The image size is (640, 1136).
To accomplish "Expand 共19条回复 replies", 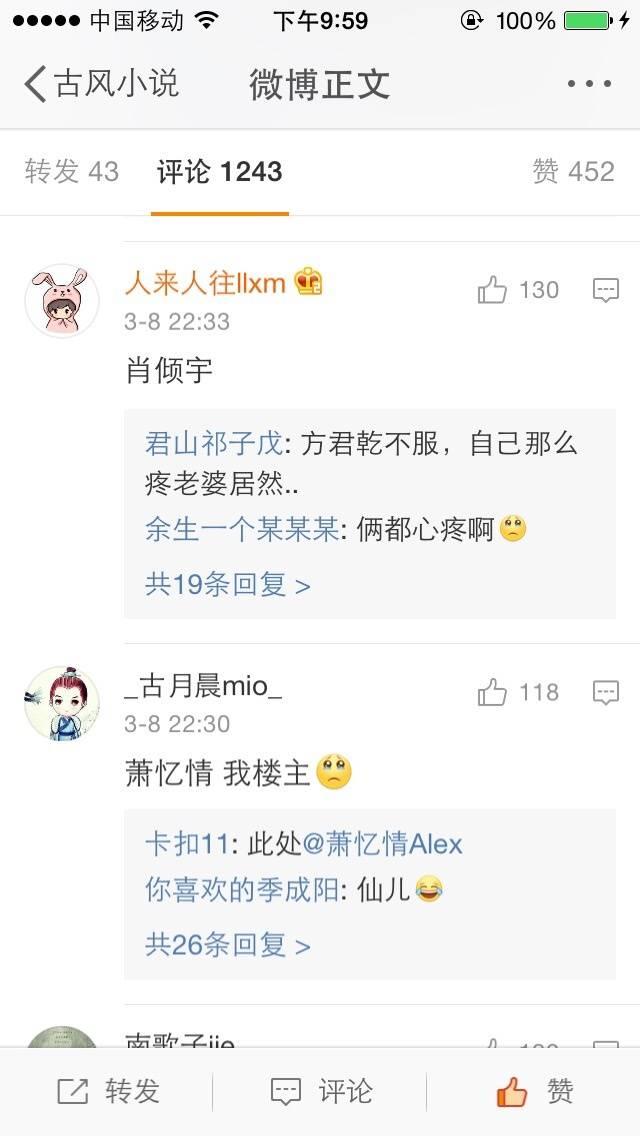I will [227, 585].
